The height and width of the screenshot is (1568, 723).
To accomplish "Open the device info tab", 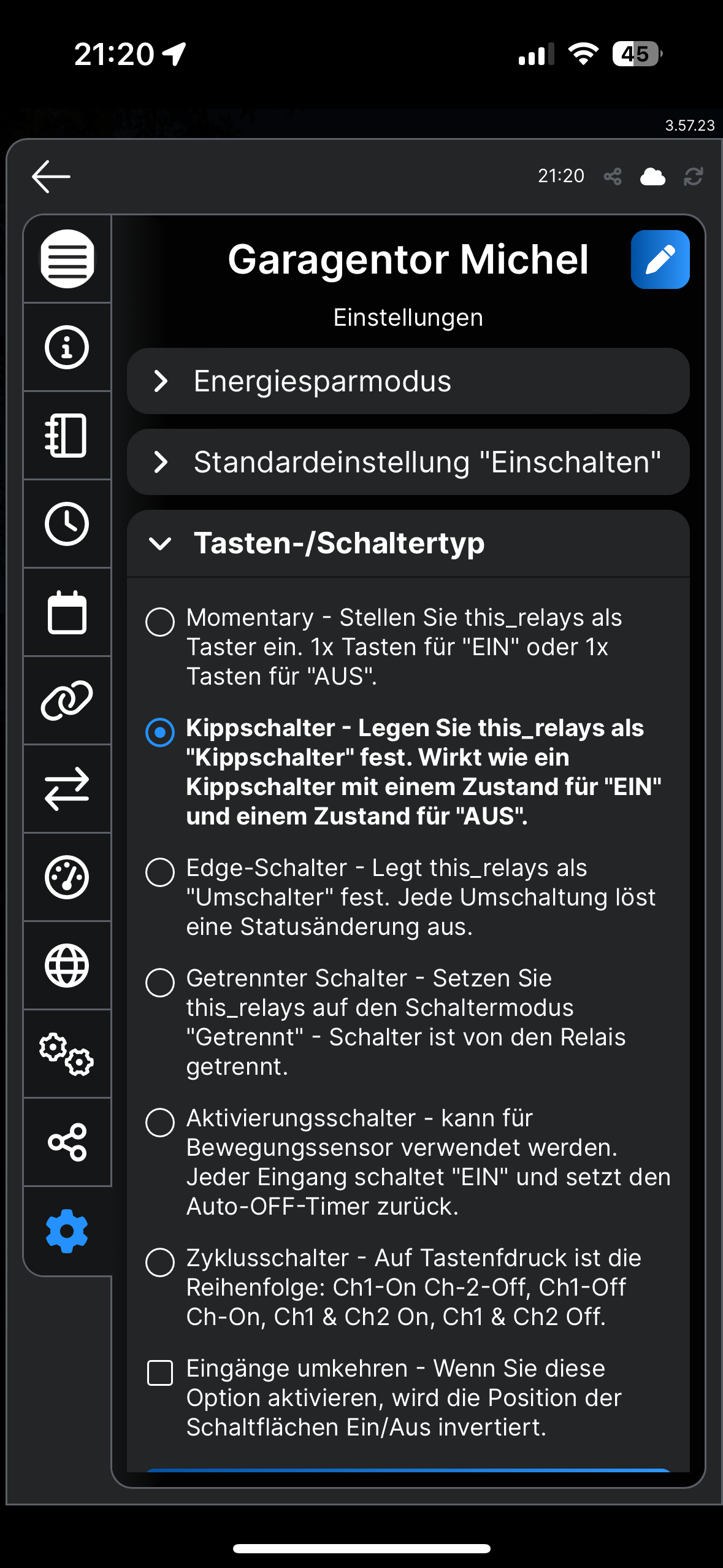I will (67, 347).
